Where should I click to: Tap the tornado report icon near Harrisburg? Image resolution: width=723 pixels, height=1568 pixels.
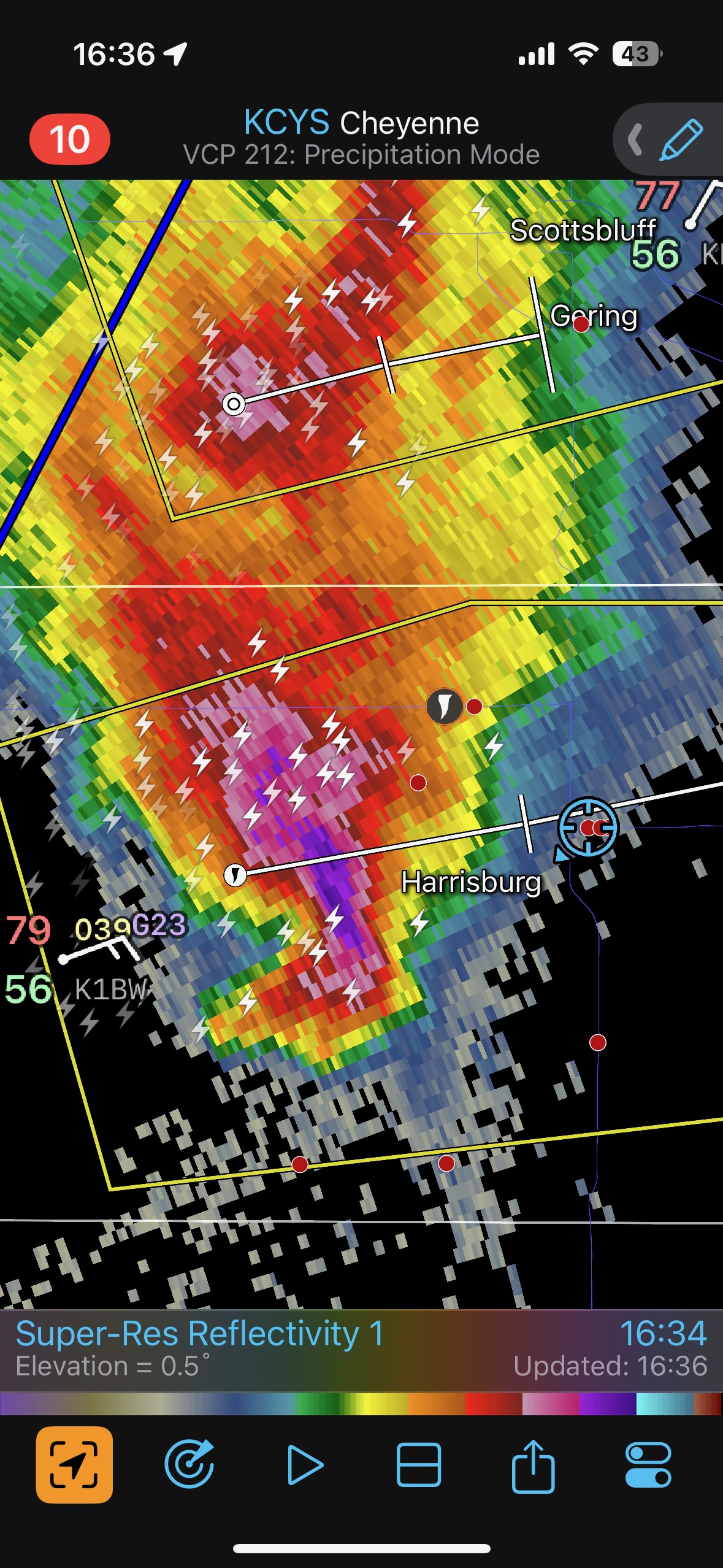(445, 707)
